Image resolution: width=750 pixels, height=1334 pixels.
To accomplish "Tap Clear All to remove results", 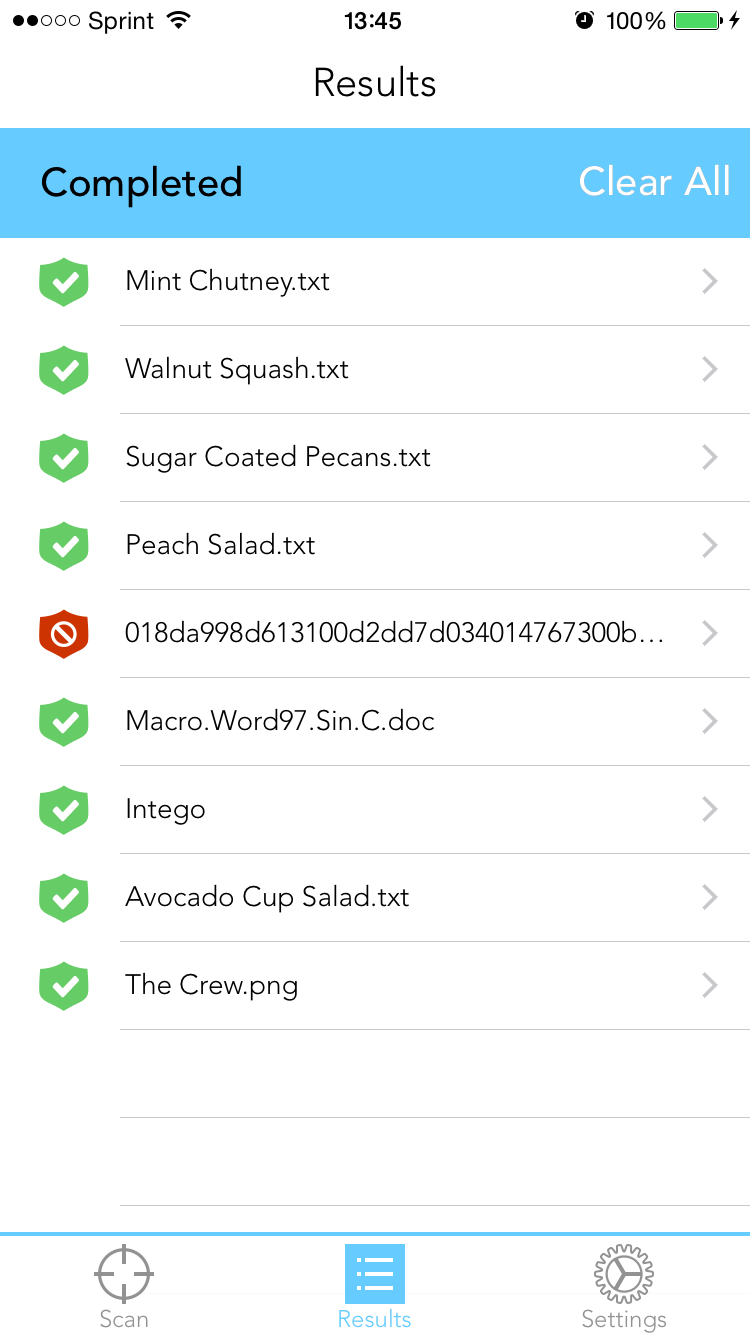I will tap(654, 182).
